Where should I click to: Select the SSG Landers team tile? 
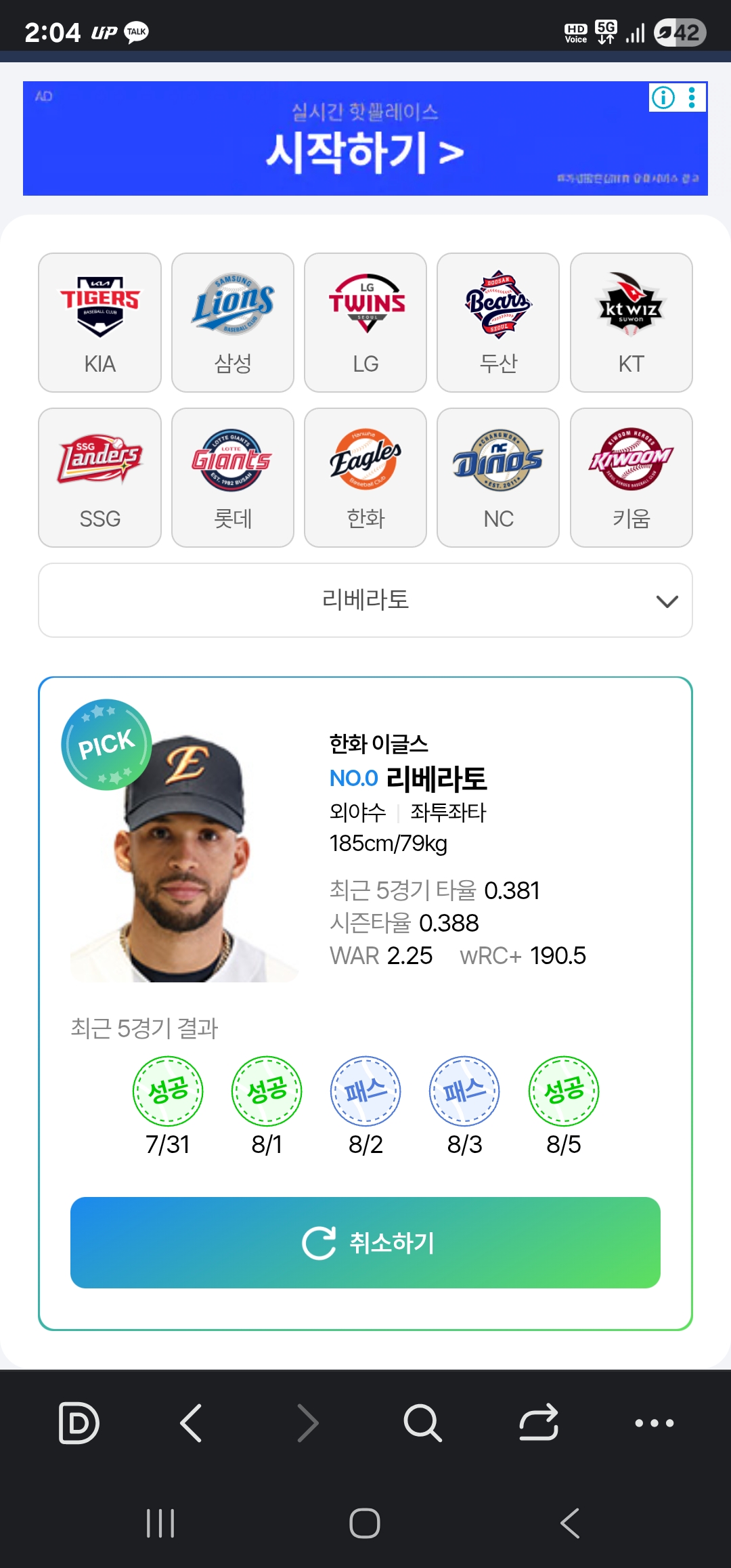(x=99, y=477)
